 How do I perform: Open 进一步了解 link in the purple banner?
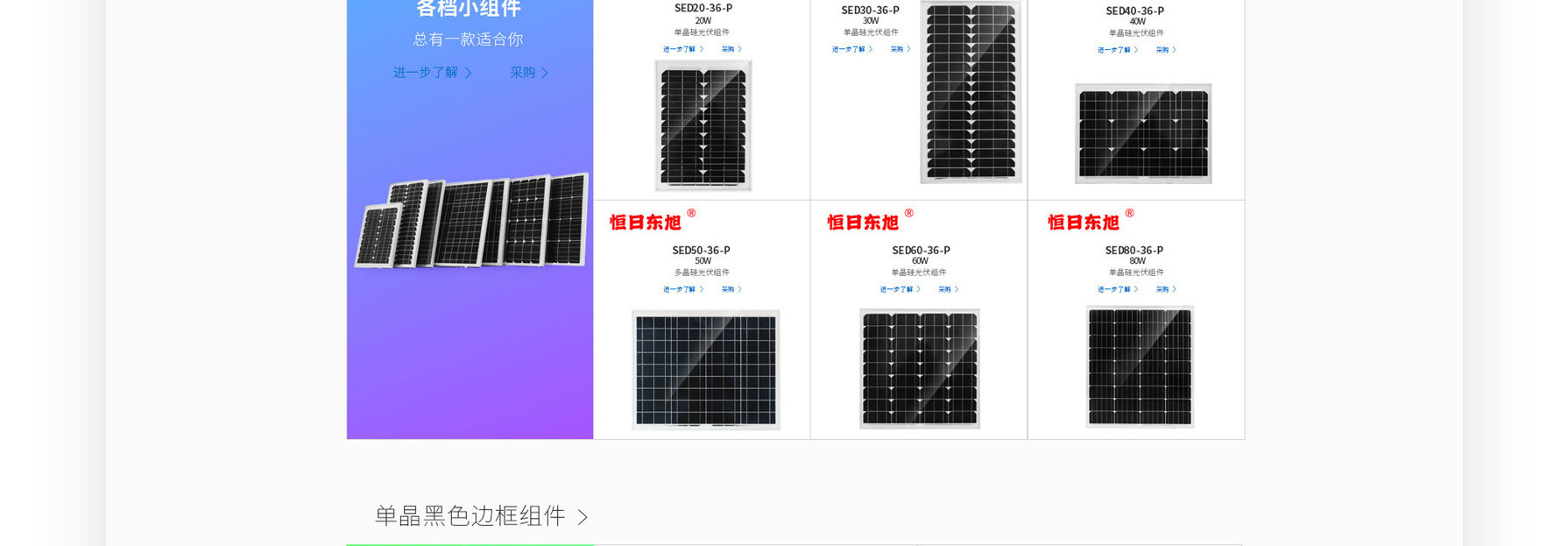(x=432, y=73)
